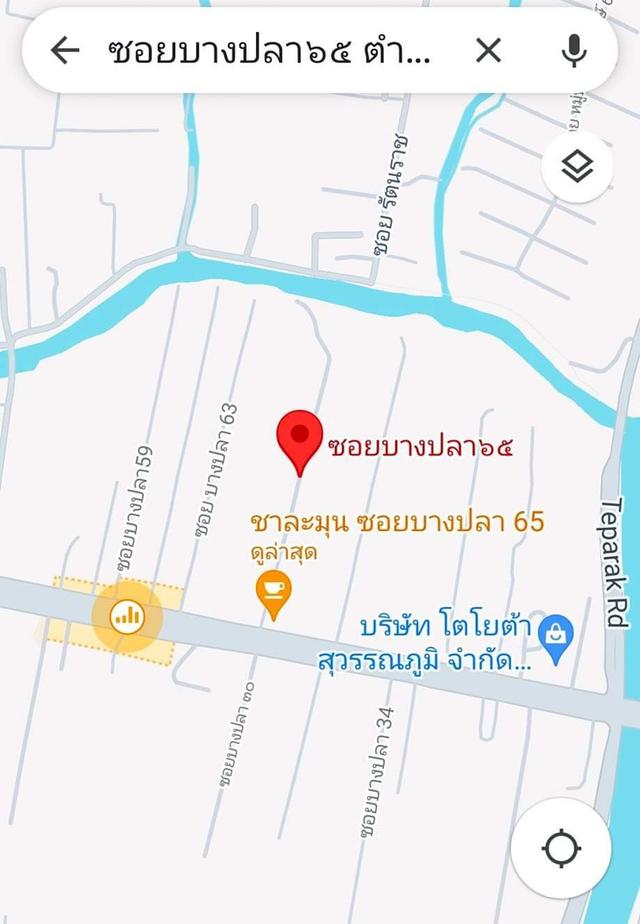Open the map layers button
Screen dimensions: 640x924
[x=577, y=168]
